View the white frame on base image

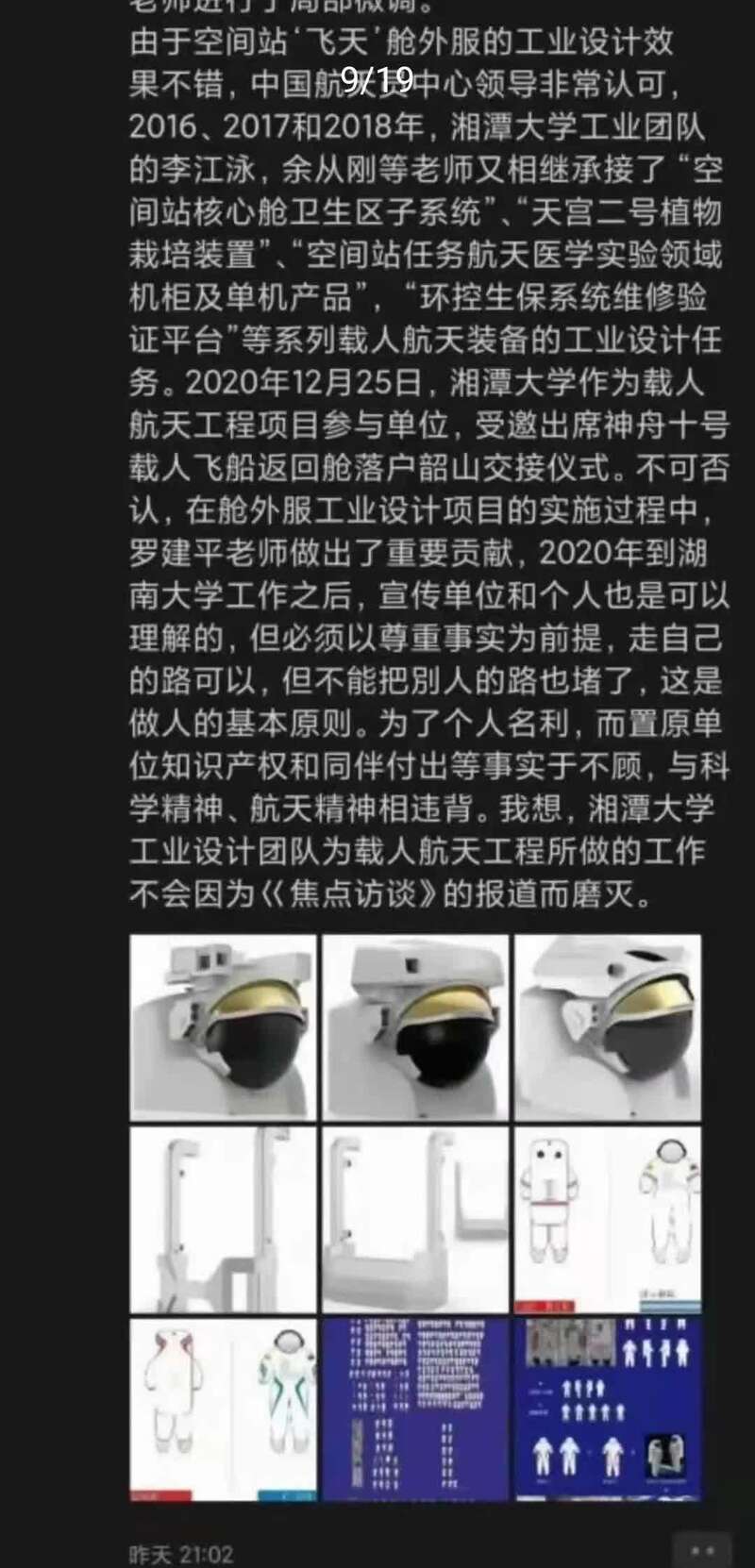tap(415, 1220)
